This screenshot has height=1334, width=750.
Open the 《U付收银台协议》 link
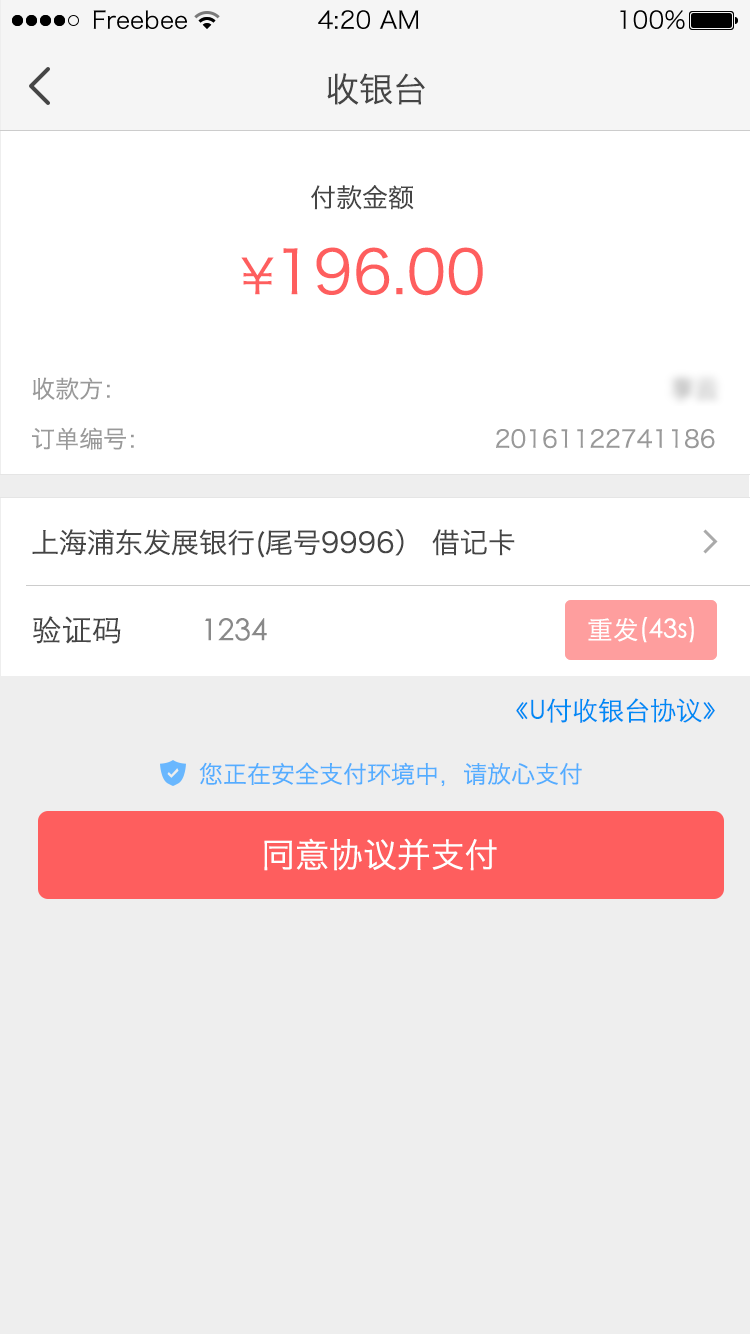click(x=614, y=711)
